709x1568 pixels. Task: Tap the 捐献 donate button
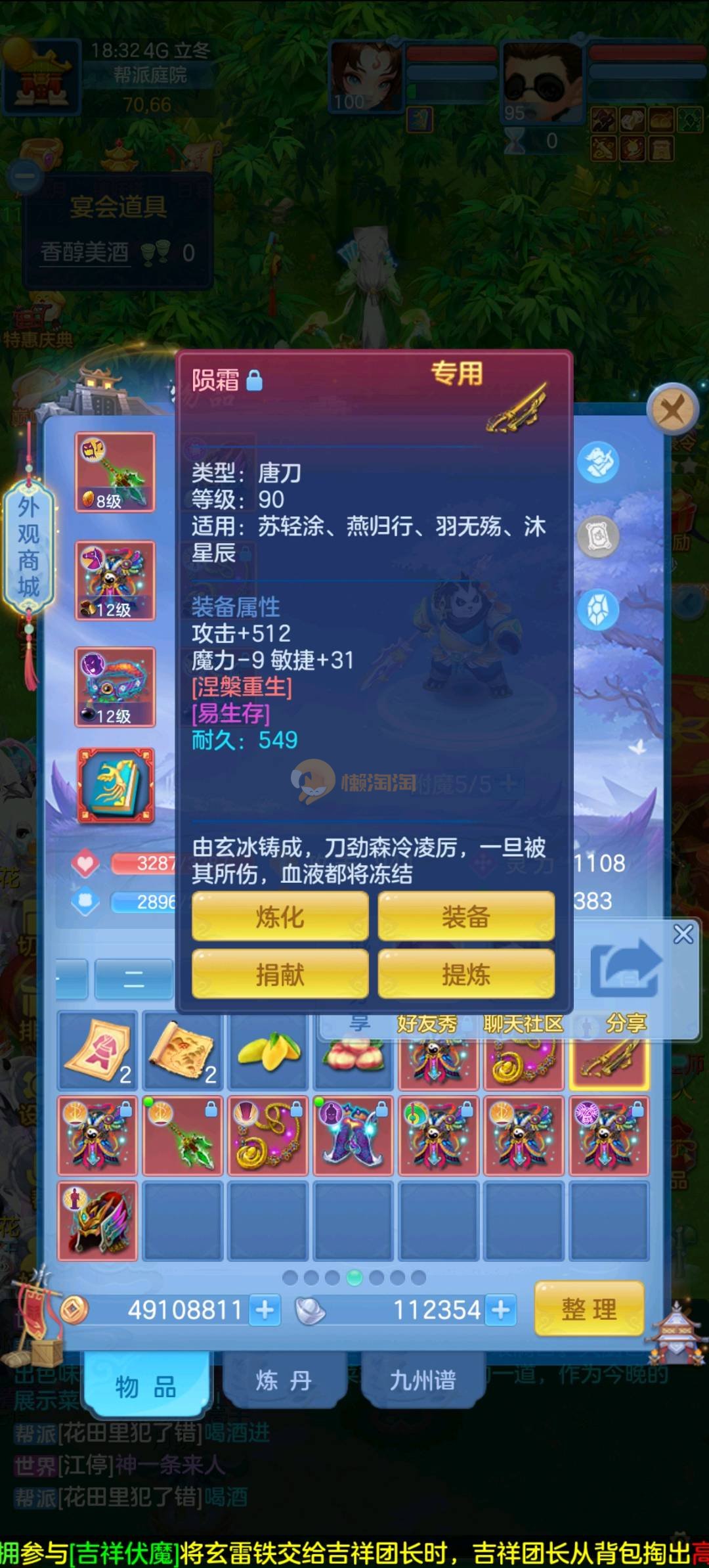coord(280,974)
